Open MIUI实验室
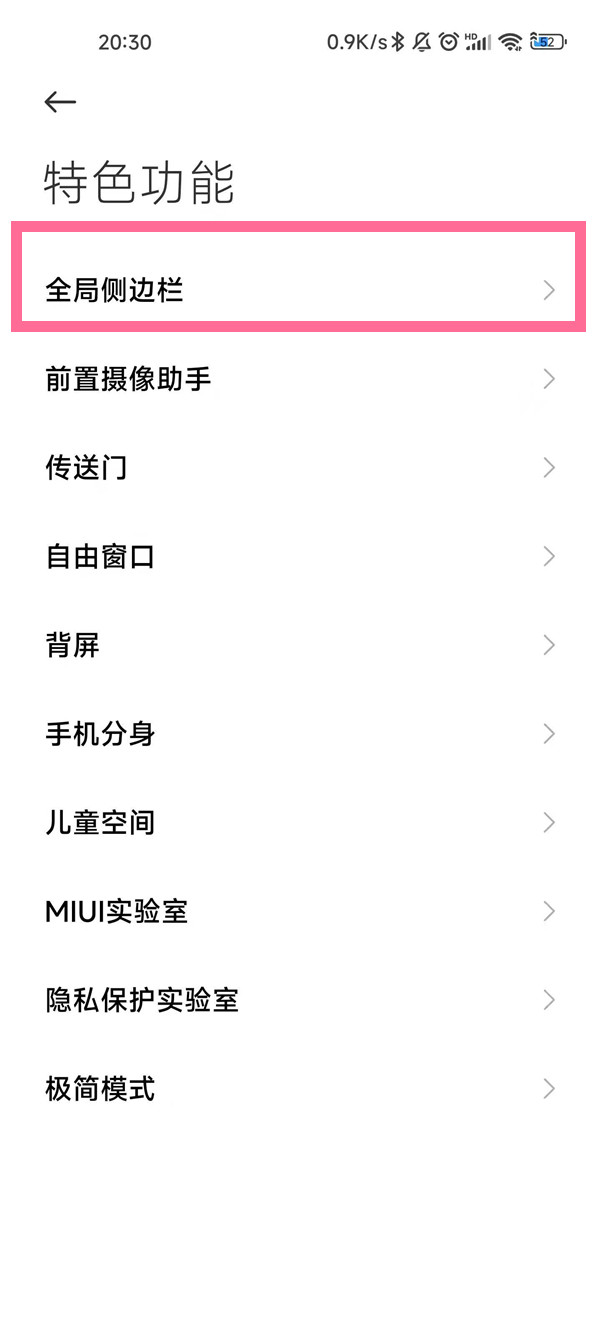600x1333 pixels. pos(299,911)
